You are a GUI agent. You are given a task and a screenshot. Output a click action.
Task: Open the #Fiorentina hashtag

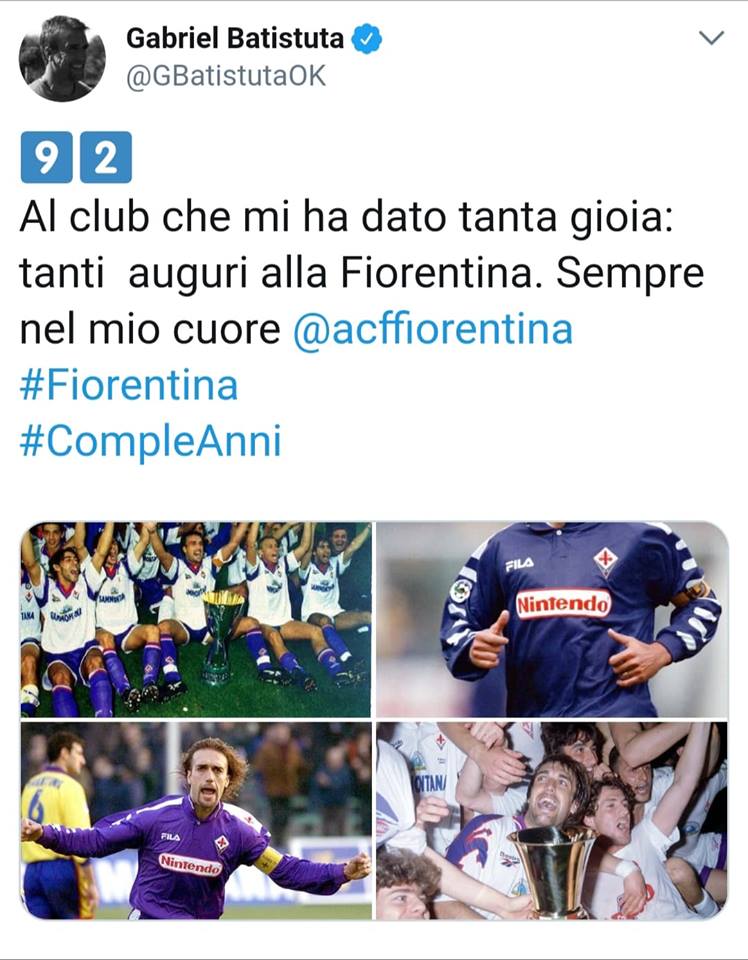tap(129, 385)
